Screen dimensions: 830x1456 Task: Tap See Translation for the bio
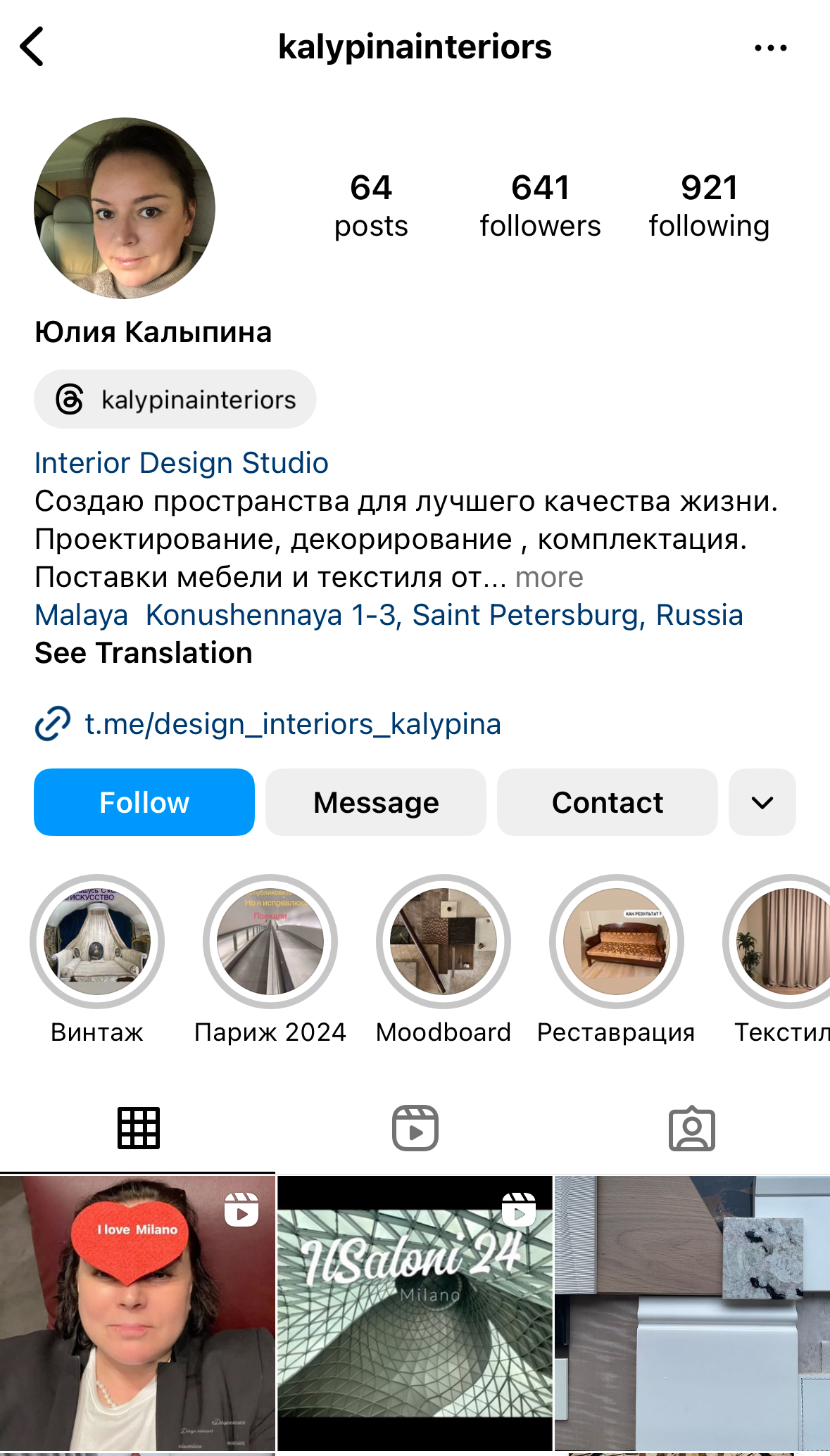(144, 653)
